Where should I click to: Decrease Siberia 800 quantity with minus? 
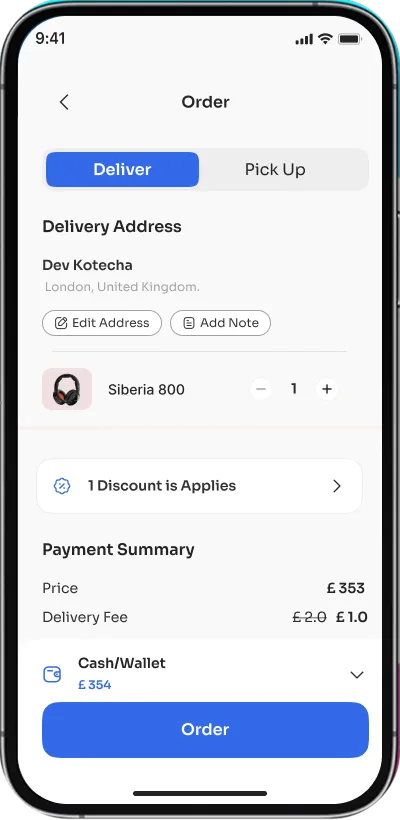point(261,389)
